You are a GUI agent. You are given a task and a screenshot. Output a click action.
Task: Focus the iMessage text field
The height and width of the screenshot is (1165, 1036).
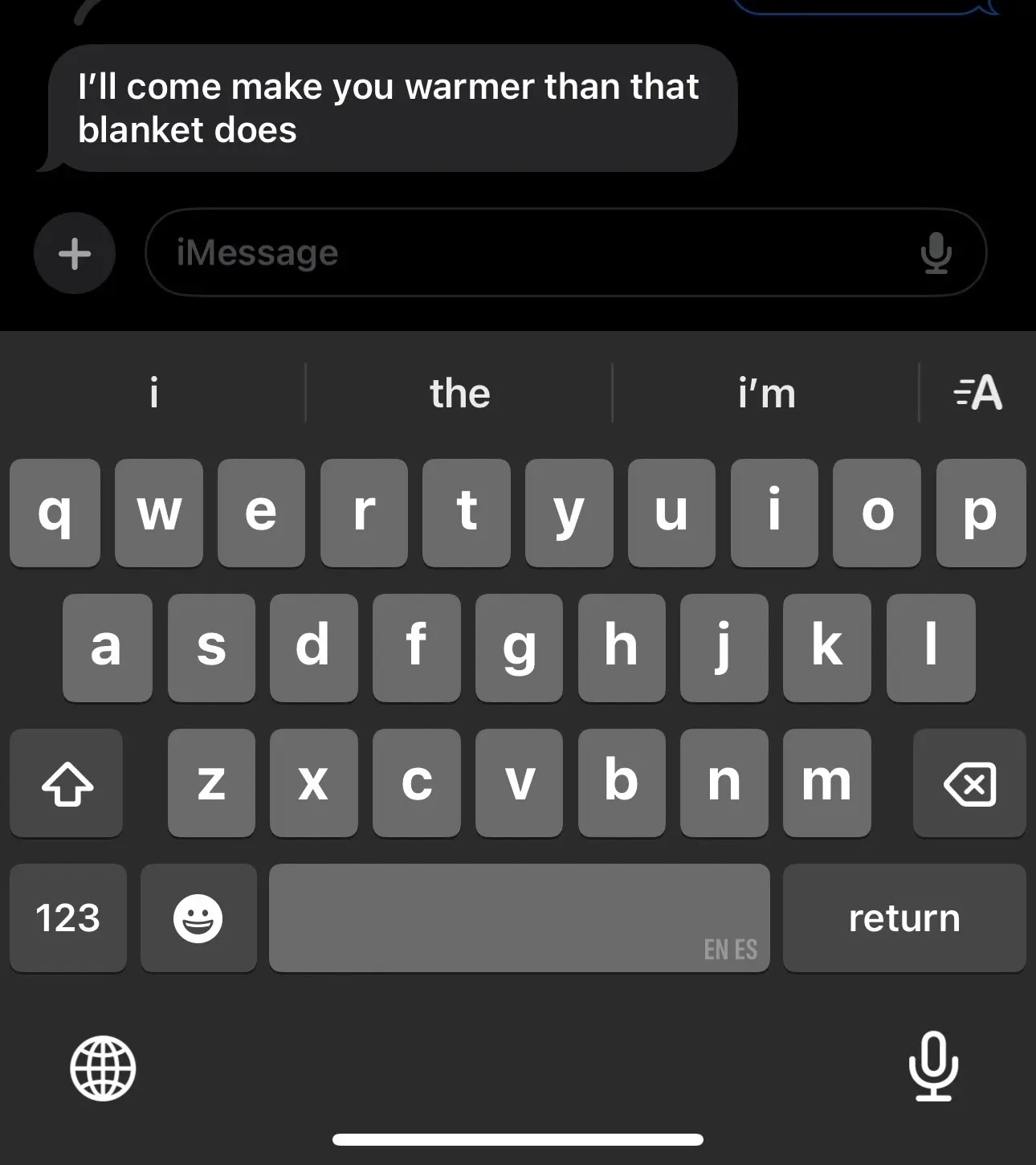coord(530,253)
